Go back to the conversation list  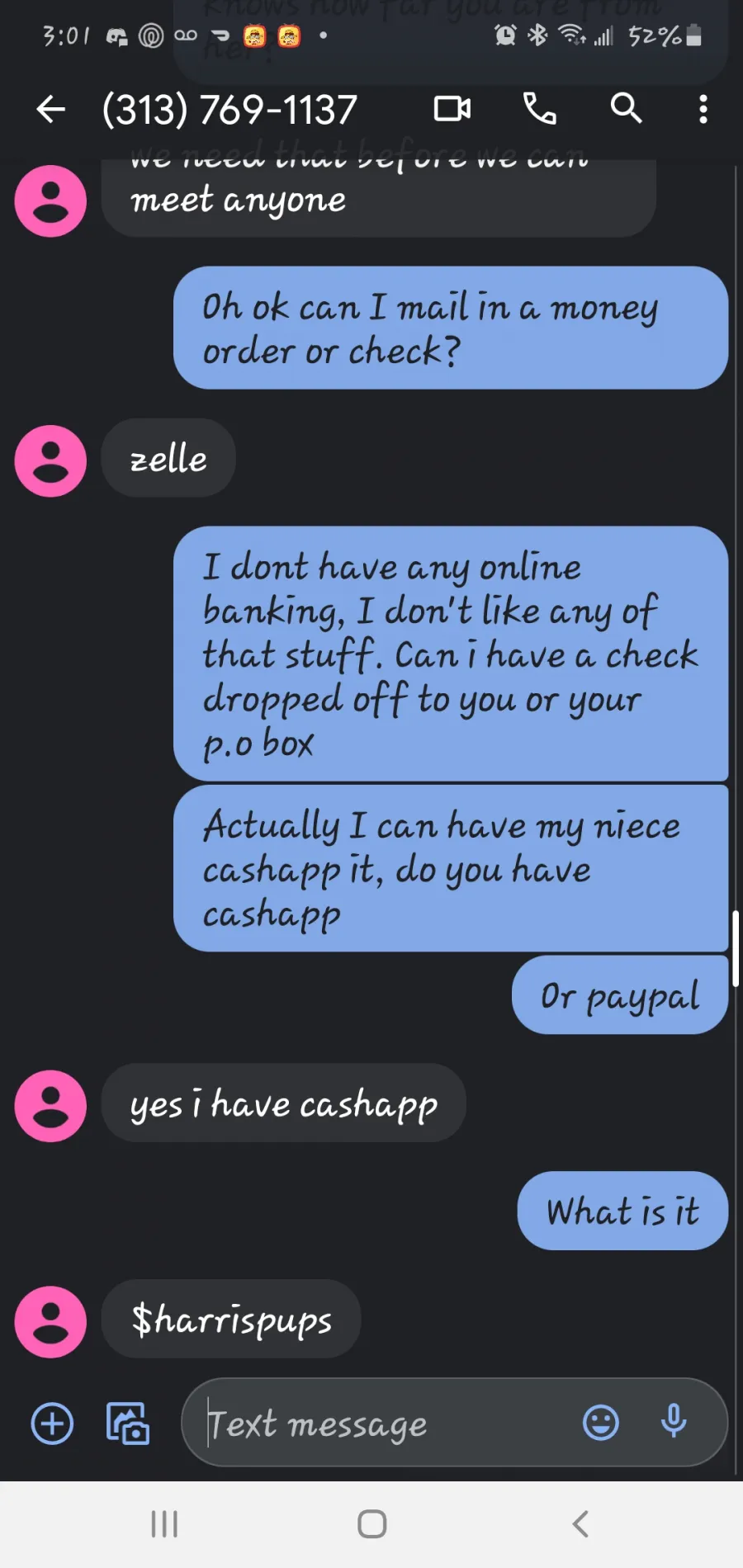point(50,109)
